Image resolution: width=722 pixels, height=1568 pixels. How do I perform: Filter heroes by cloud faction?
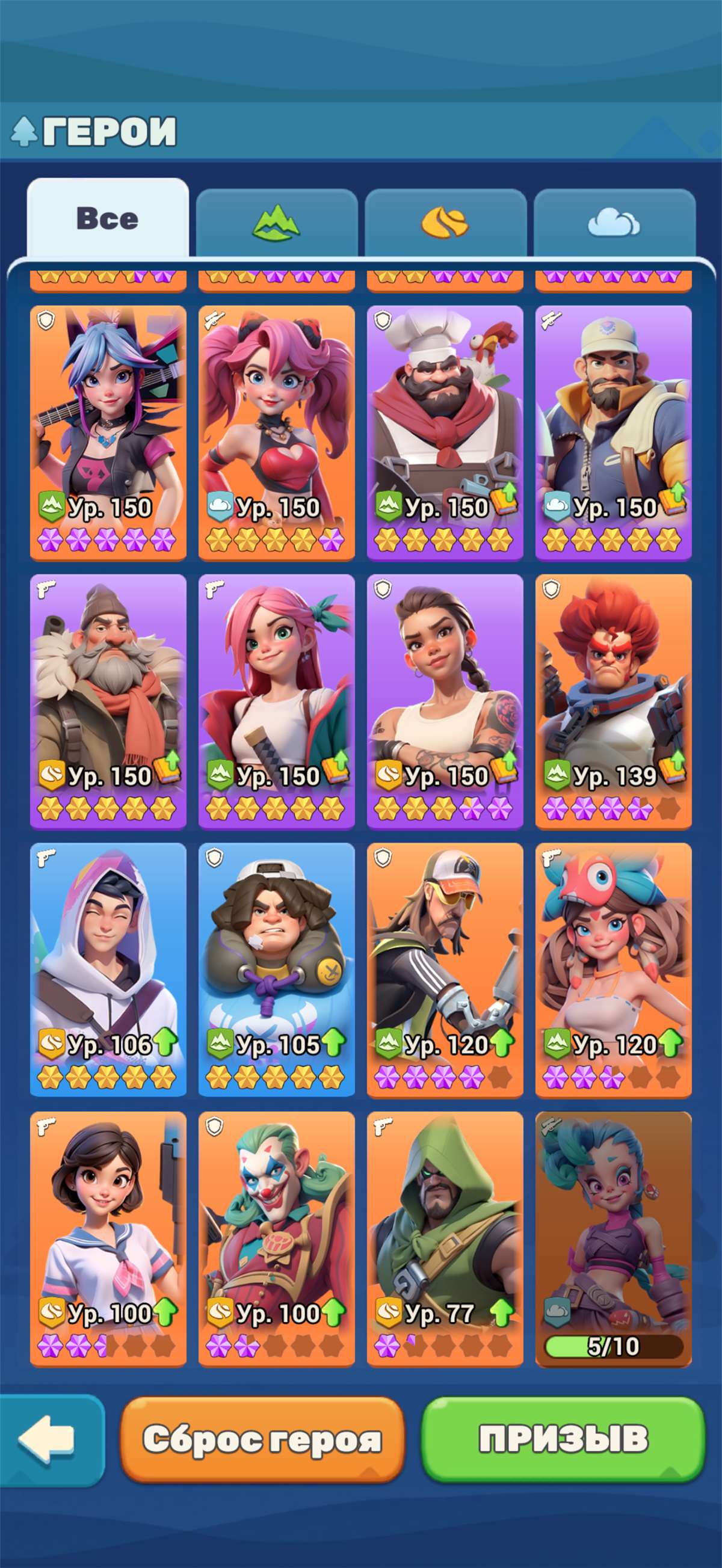pos(614,223)
